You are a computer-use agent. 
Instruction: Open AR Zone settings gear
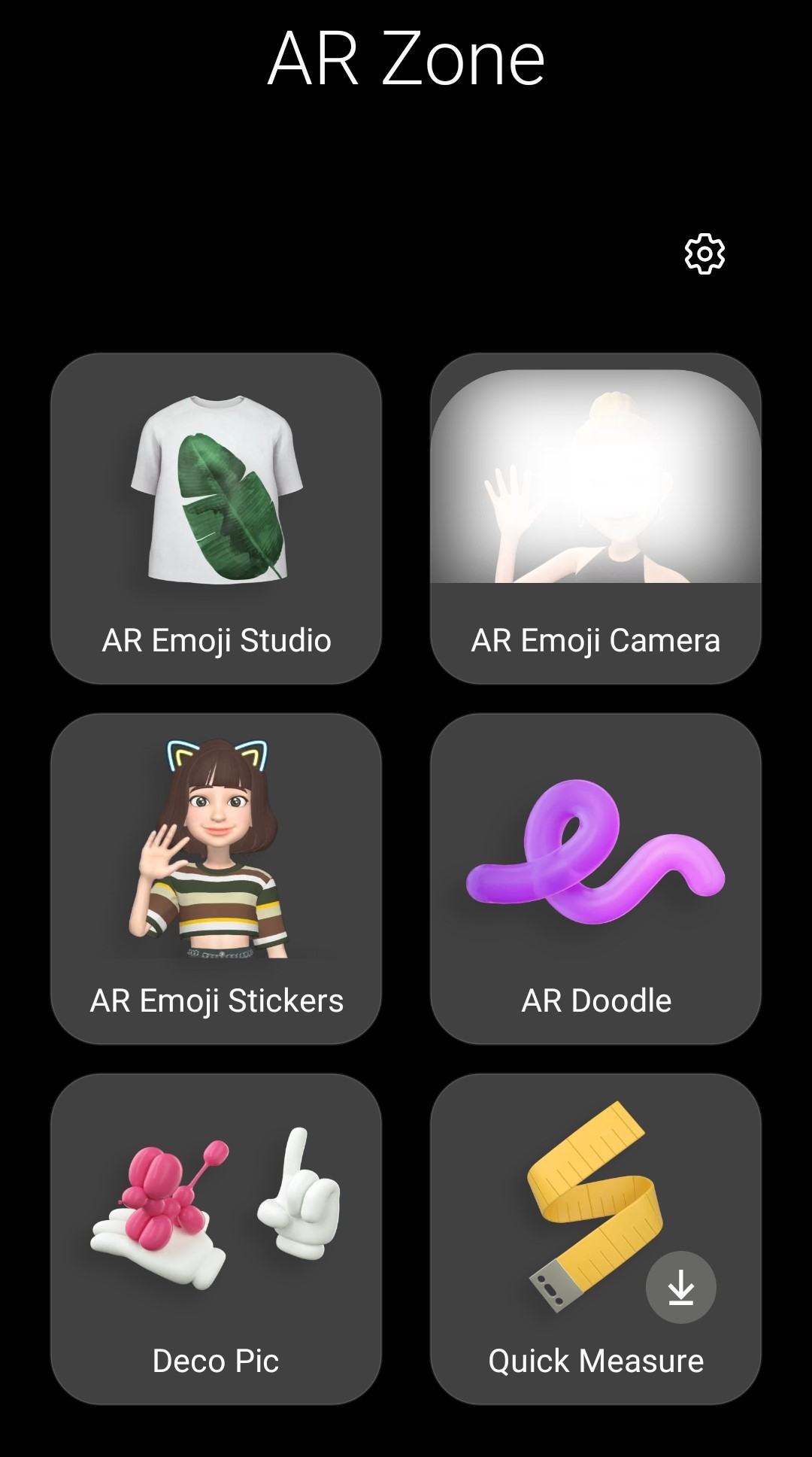(x=704, y=254)
